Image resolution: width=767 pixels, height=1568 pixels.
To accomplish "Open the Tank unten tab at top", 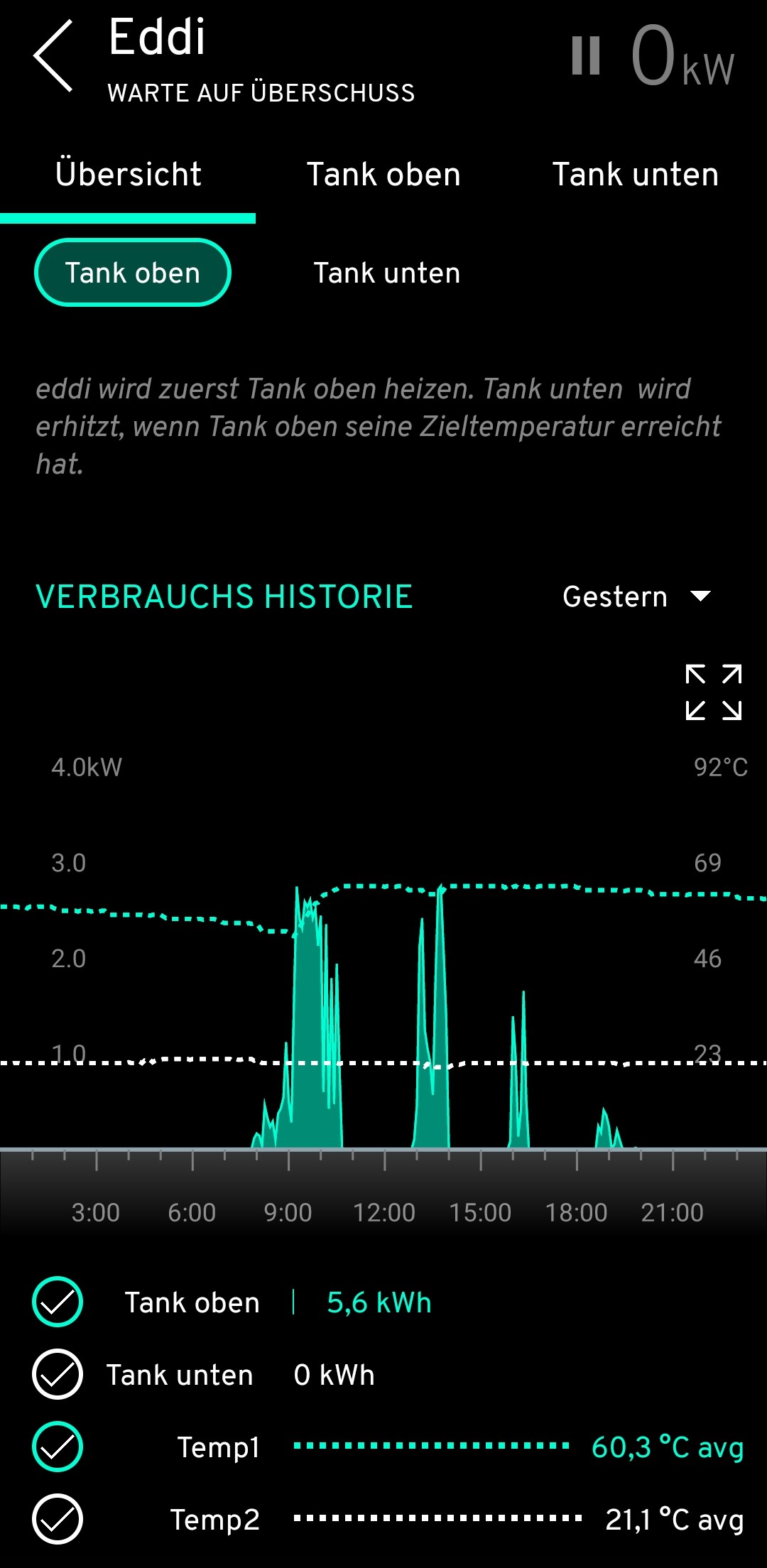I will tap(636, 174).
